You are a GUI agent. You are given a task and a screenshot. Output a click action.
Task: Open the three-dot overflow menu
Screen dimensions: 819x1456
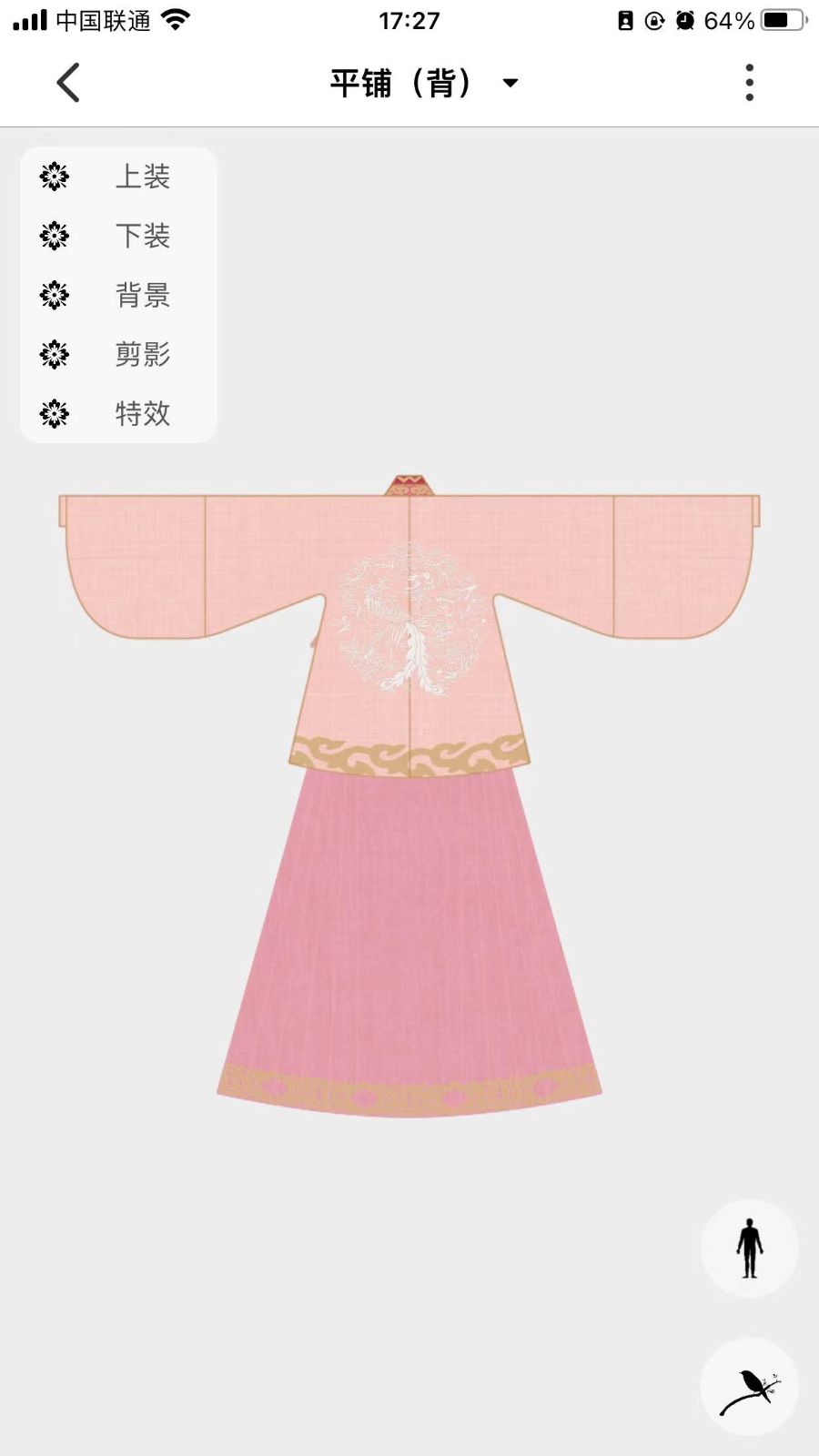point(749,83)
